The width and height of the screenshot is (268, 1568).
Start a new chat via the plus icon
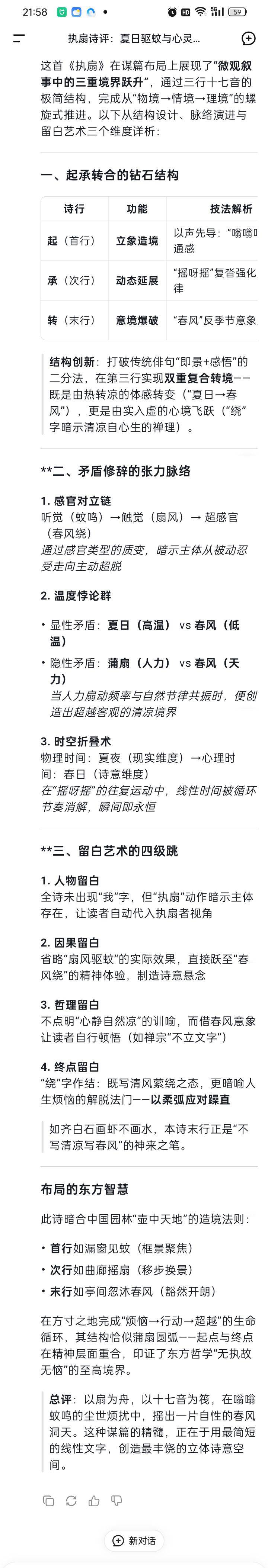[x=249, y=39]
